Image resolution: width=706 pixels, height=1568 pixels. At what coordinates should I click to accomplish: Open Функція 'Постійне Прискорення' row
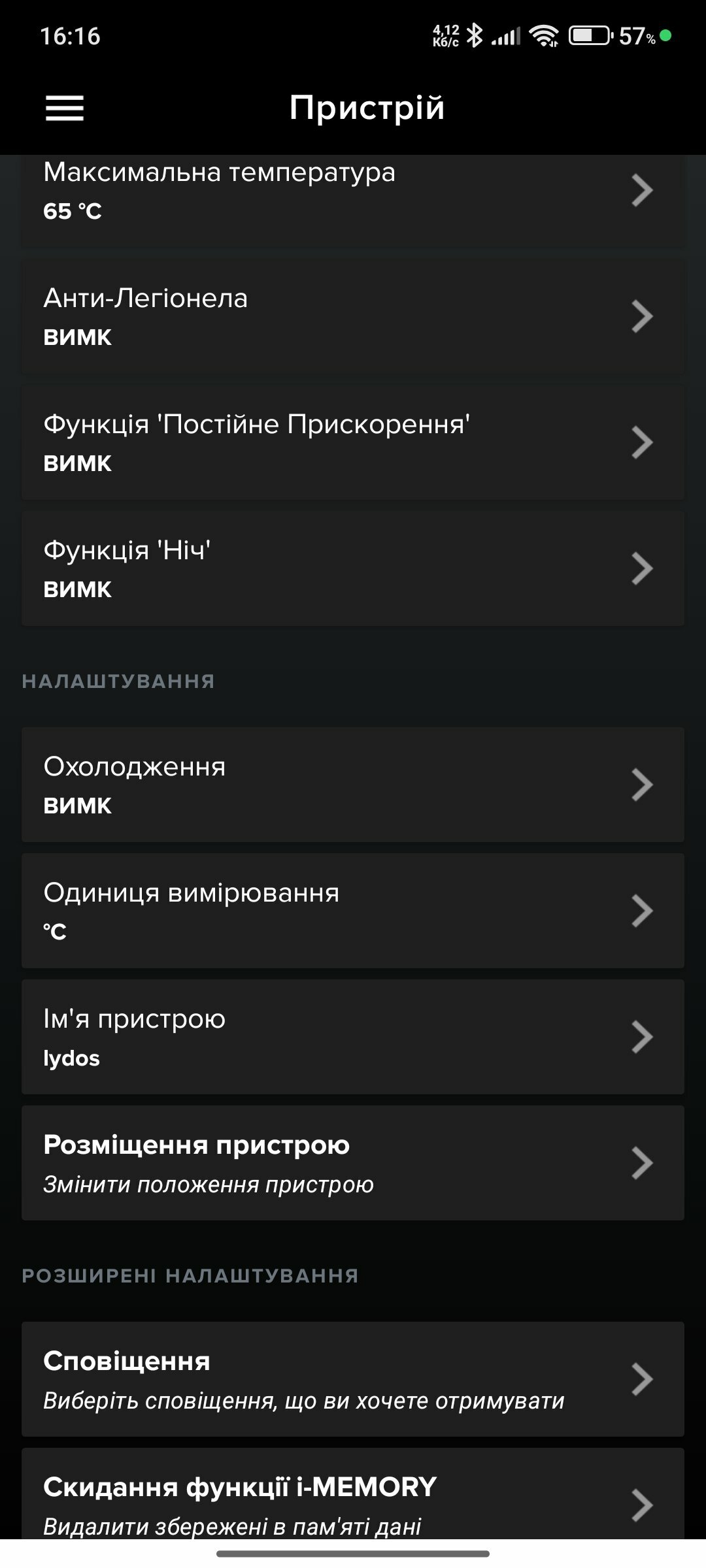click(x=353, y=442)
